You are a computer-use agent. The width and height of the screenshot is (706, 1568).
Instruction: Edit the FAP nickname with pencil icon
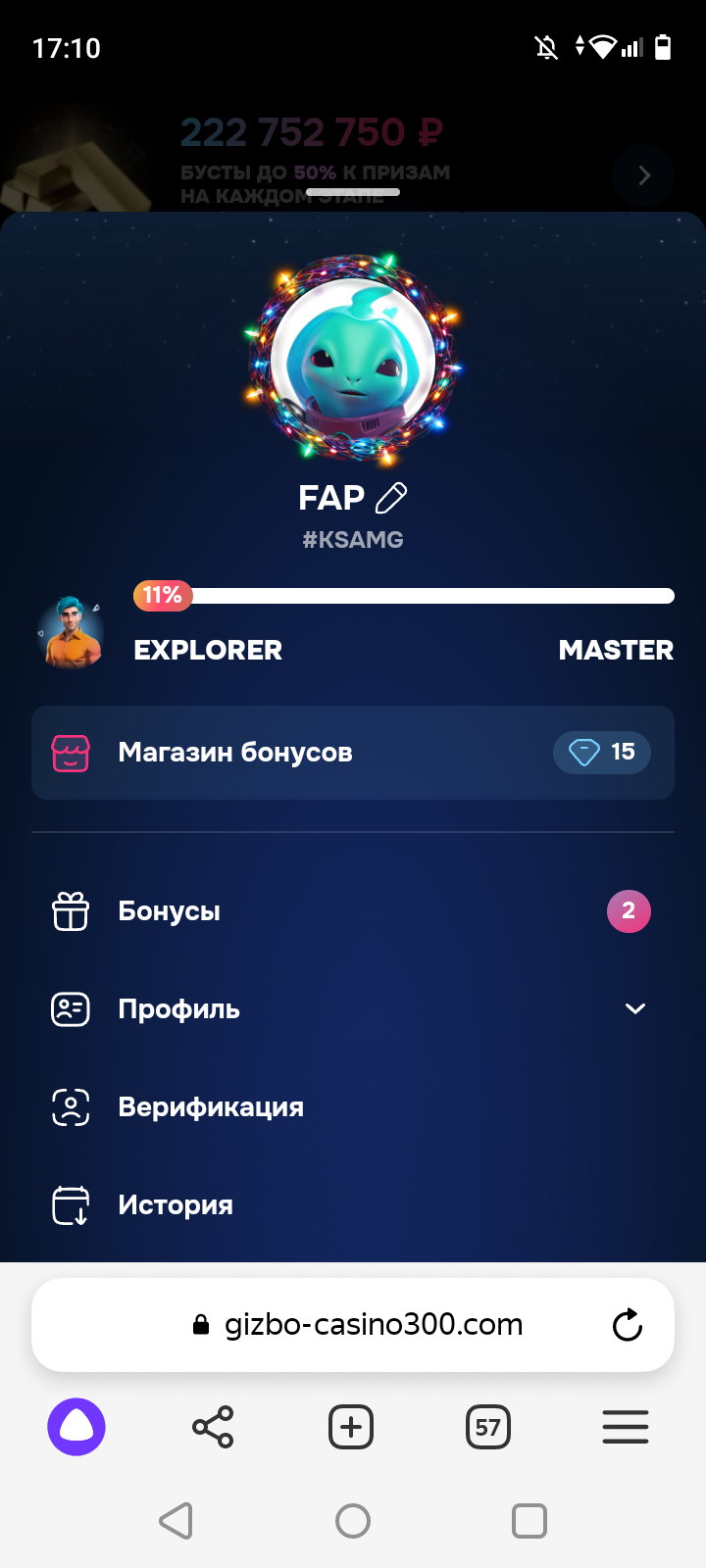coord(391,498)
